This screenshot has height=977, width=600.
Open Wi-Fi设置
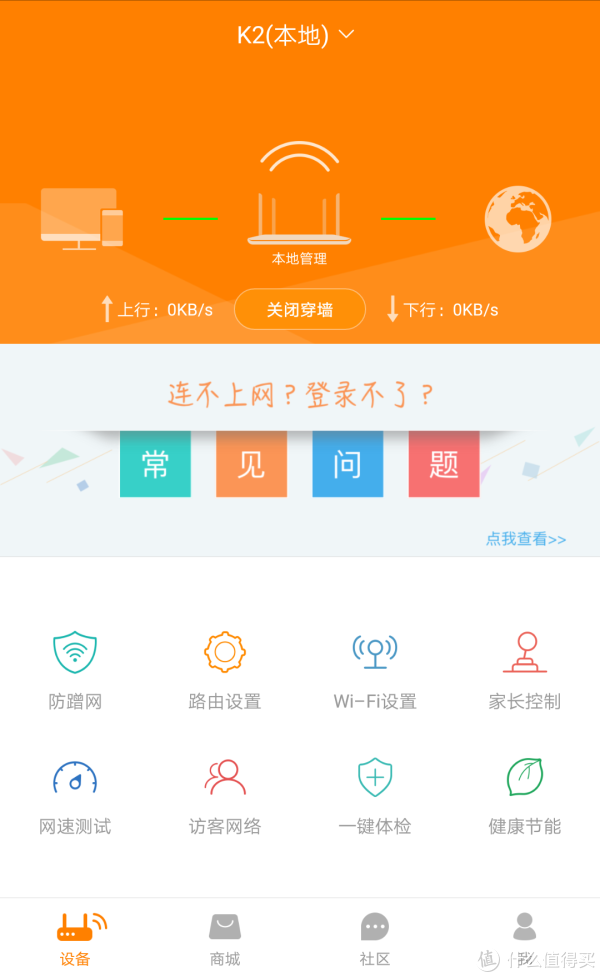pos(375,668)
